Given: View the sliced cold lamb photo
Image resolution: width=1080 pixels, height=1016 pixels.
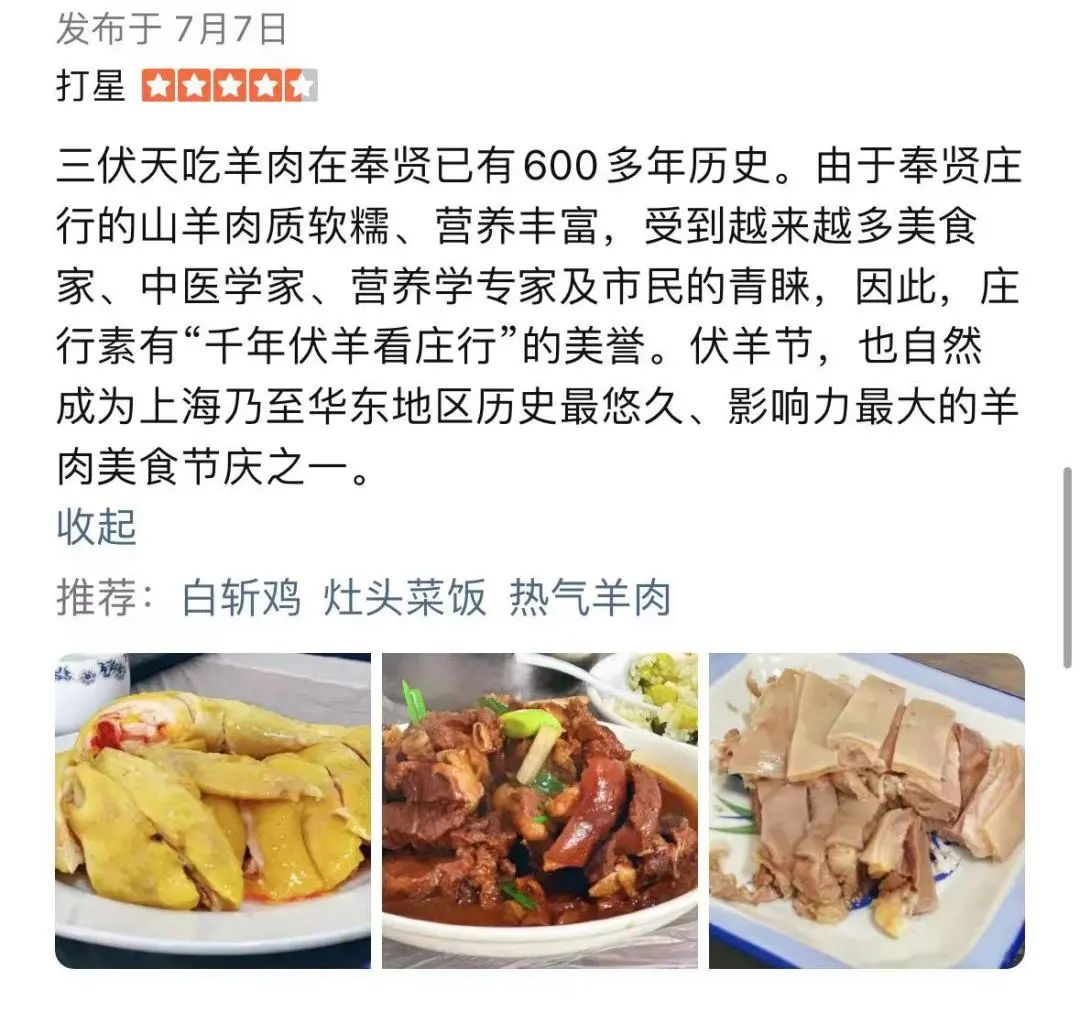Looking at the screenshot, I should coord(866,810).
